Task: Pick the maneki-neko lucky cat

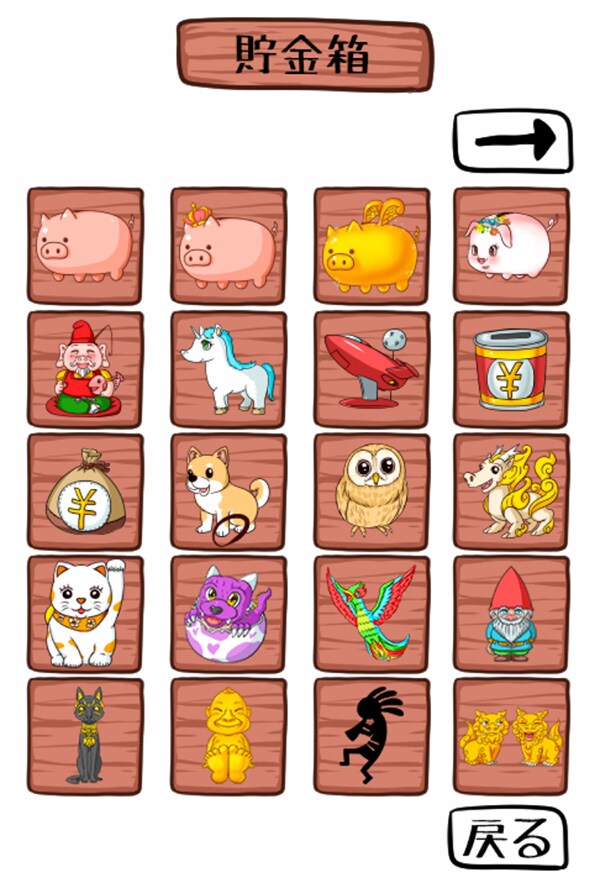Action: [x=85, y=613]
